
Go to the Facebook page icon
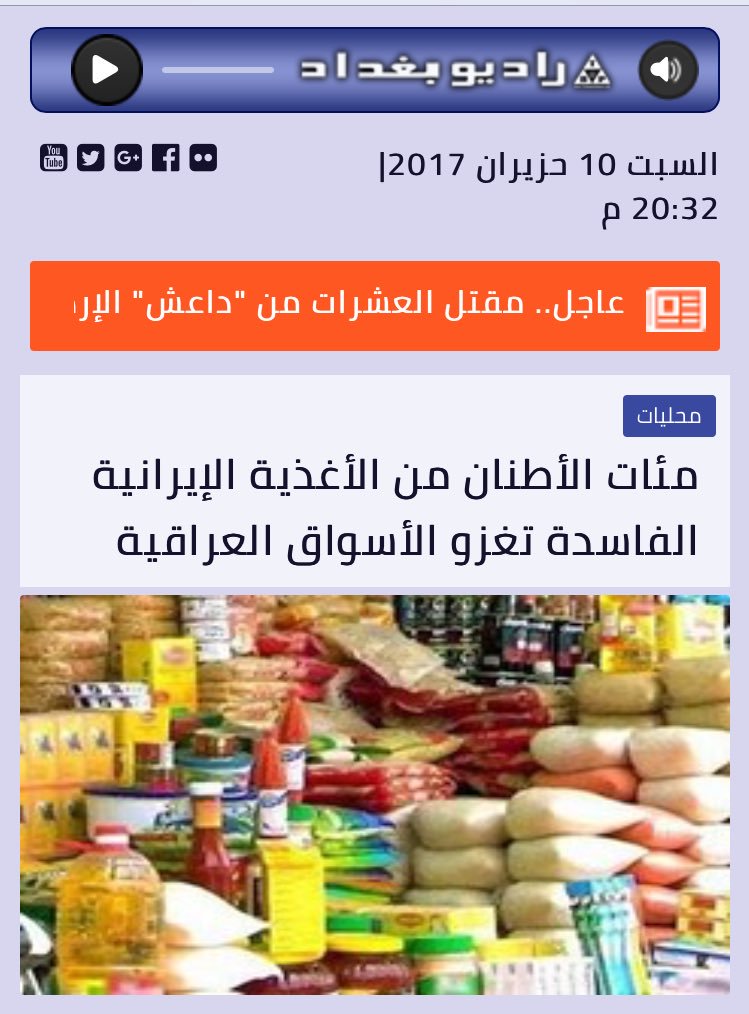tap(166, 158)
